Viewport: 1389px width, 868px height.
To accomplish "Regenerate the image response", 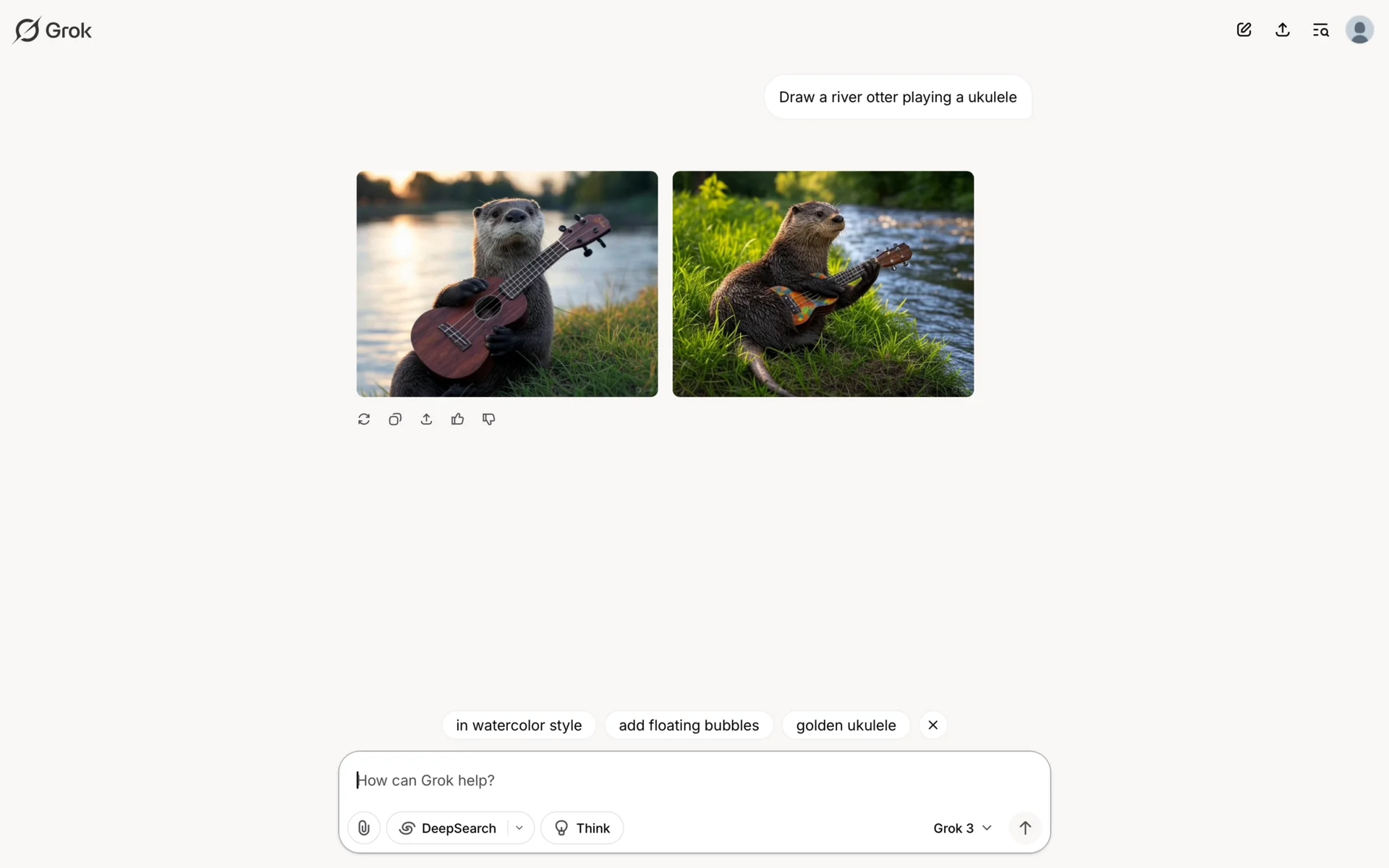I will (364, 420).
